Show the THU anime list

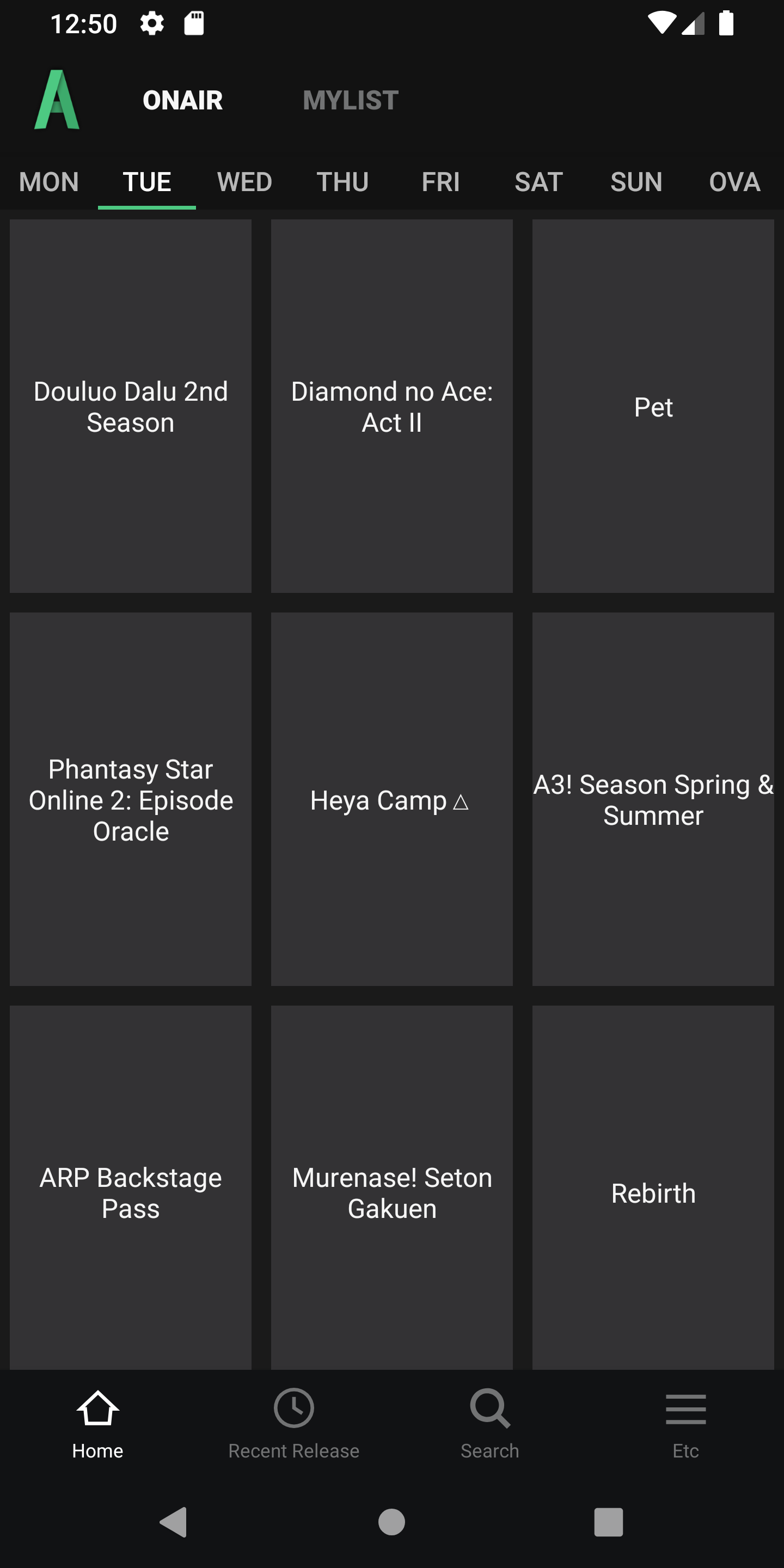(x=342, y=182)
